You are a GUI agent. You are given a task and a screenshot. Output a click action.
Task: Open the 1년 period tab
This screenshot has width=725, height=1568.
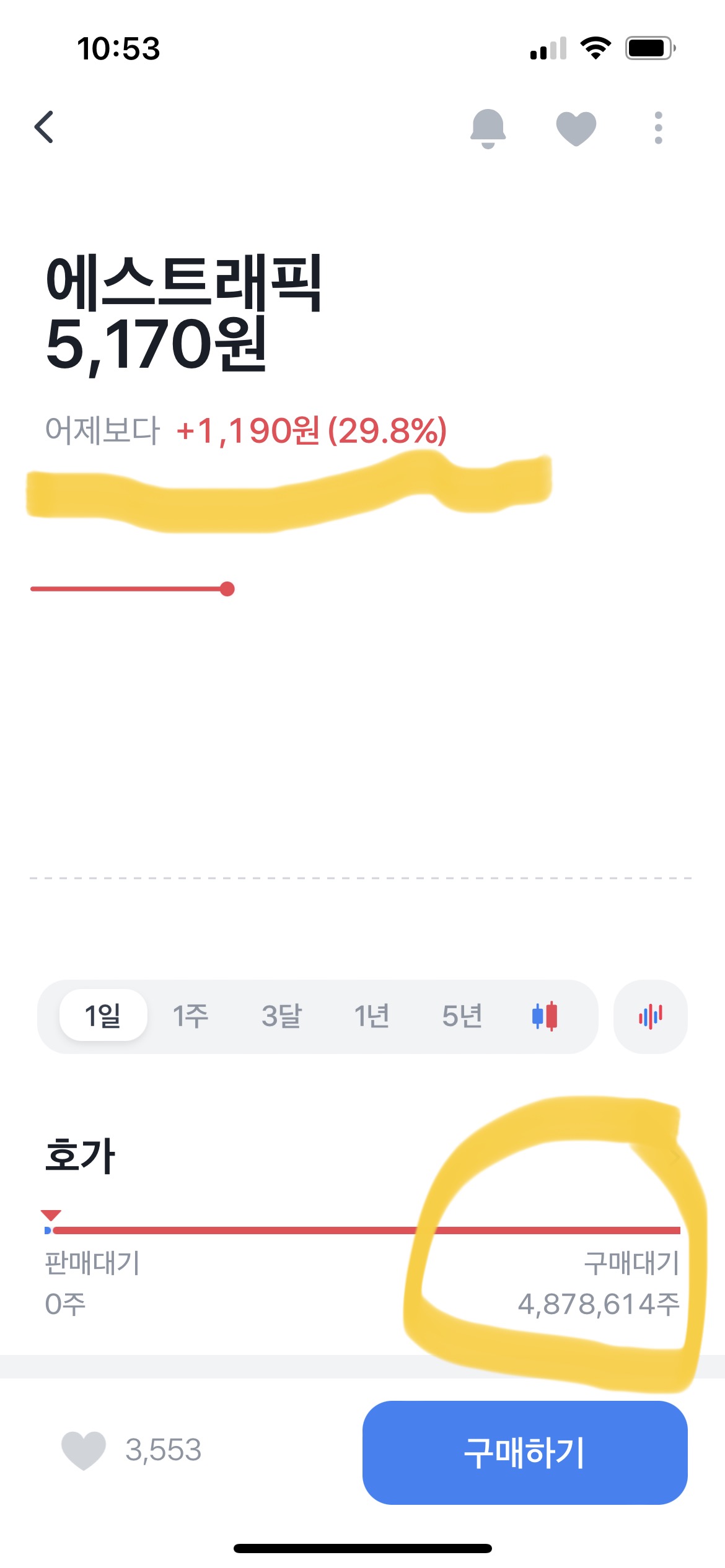click(x=372, y=1015)
